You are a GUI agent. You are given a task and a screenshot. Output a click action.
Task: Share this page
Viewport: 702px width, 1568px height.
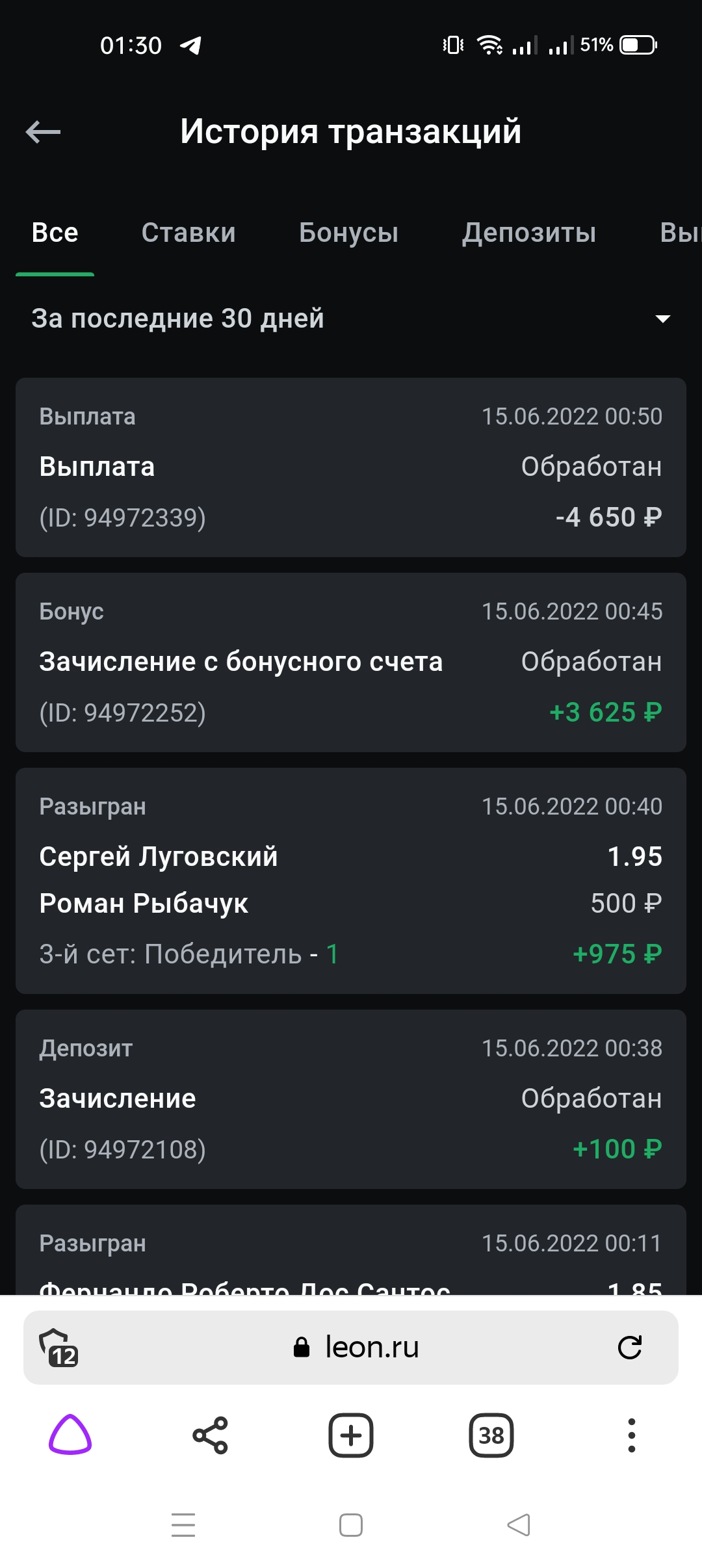click(211, 1435)
